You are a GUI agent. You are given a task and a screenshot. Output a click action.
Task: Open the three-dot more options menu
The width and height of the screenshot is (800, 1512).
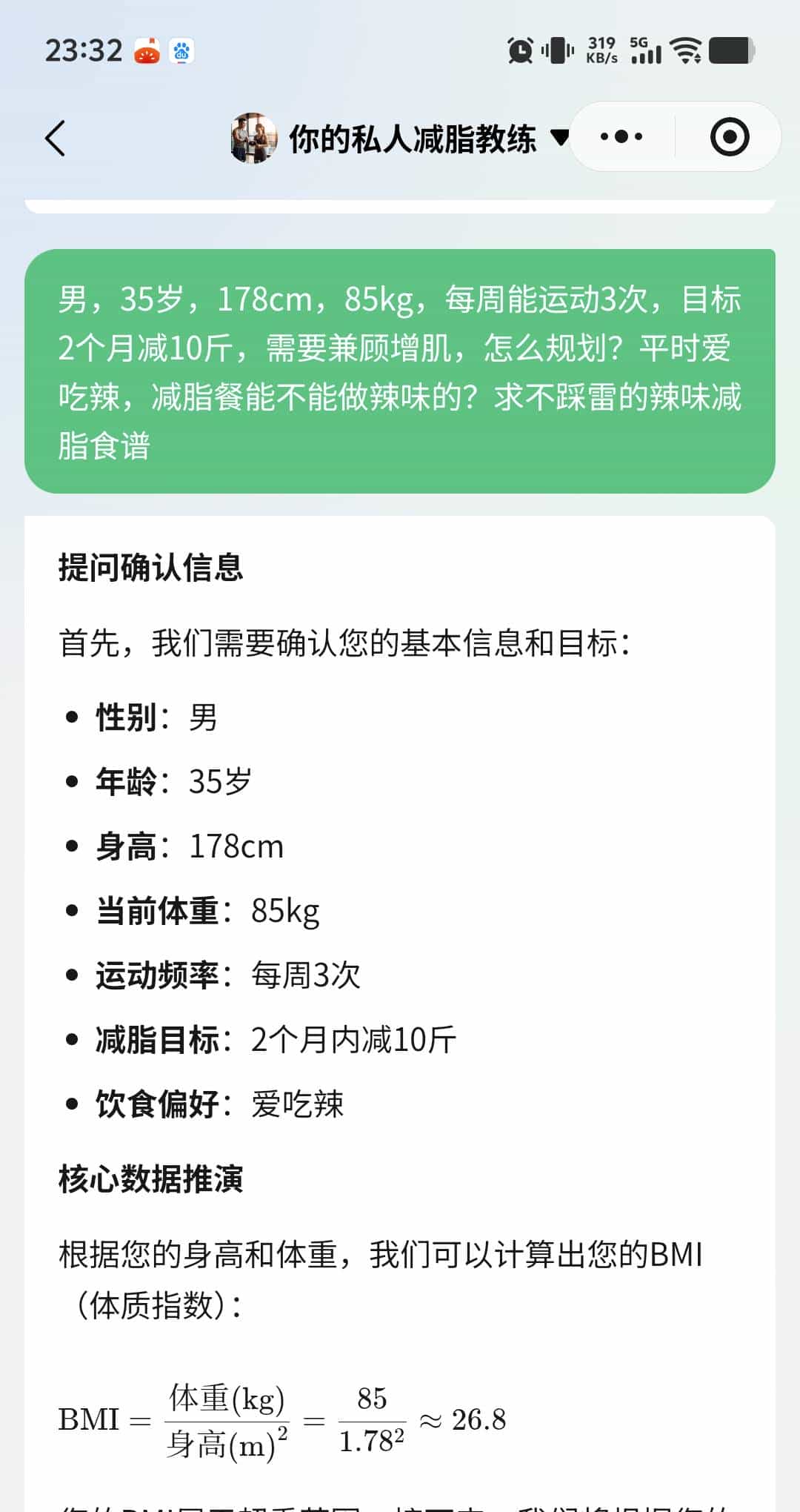[x=621, y=136]
